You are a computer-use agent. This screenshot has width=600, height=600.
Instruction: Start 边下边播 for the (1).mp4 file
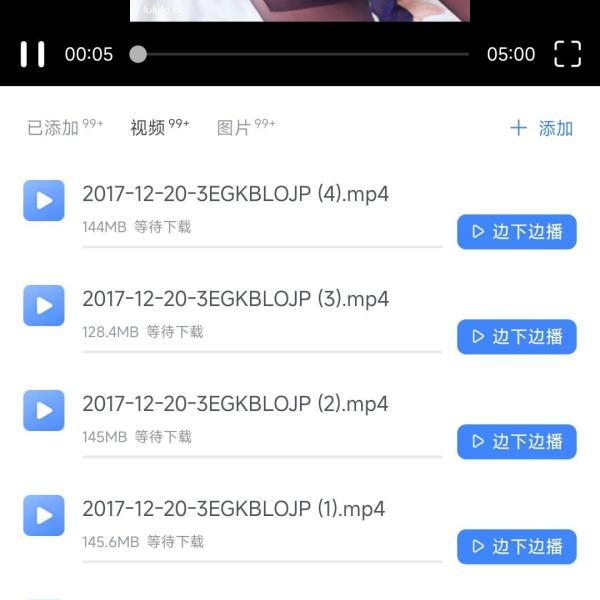(517, 547)
